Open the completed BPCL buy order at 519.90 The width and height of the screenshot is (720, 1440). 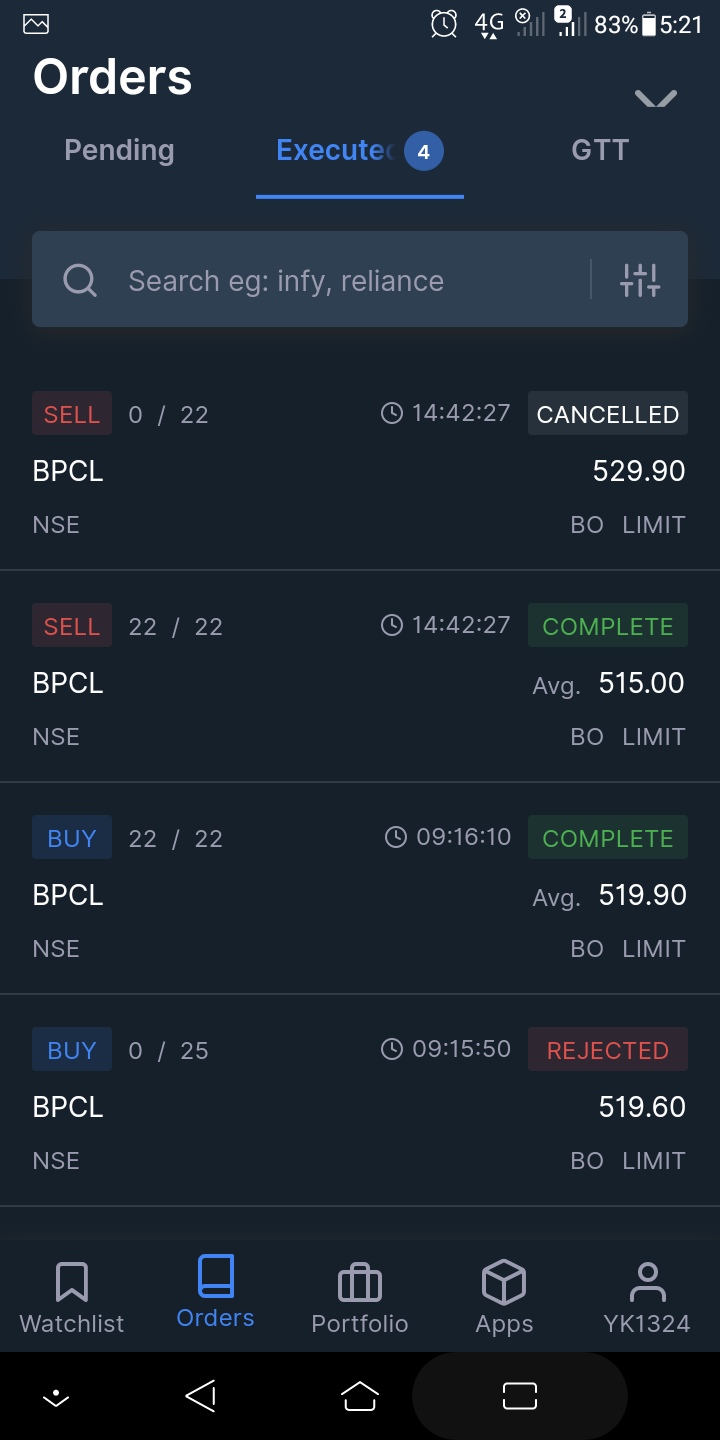click(360, 892)
